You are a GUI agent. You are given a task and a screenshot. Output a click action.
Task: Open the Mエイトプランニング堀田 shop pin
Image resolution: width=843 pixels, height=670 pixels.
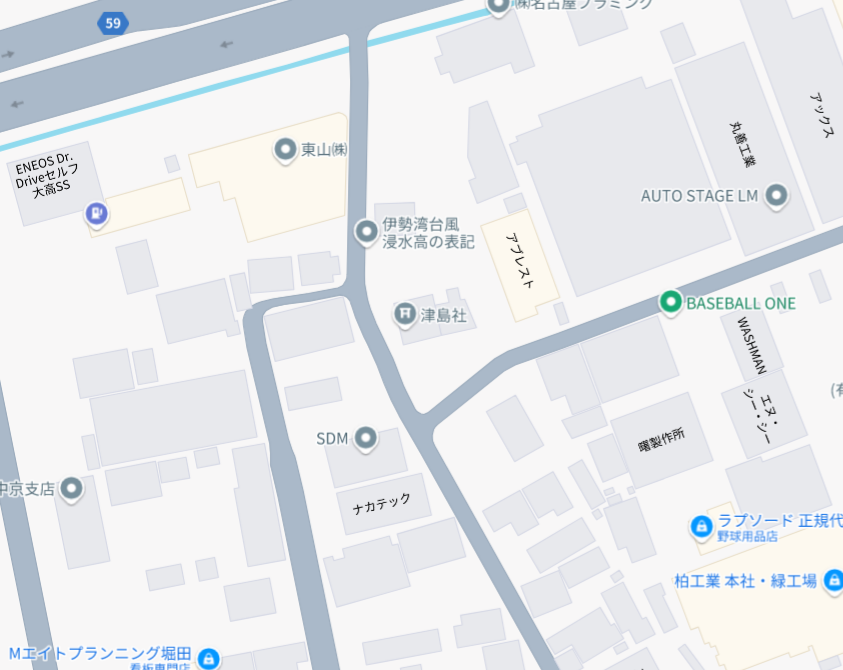pyautogui.click(x=208, y=657)
